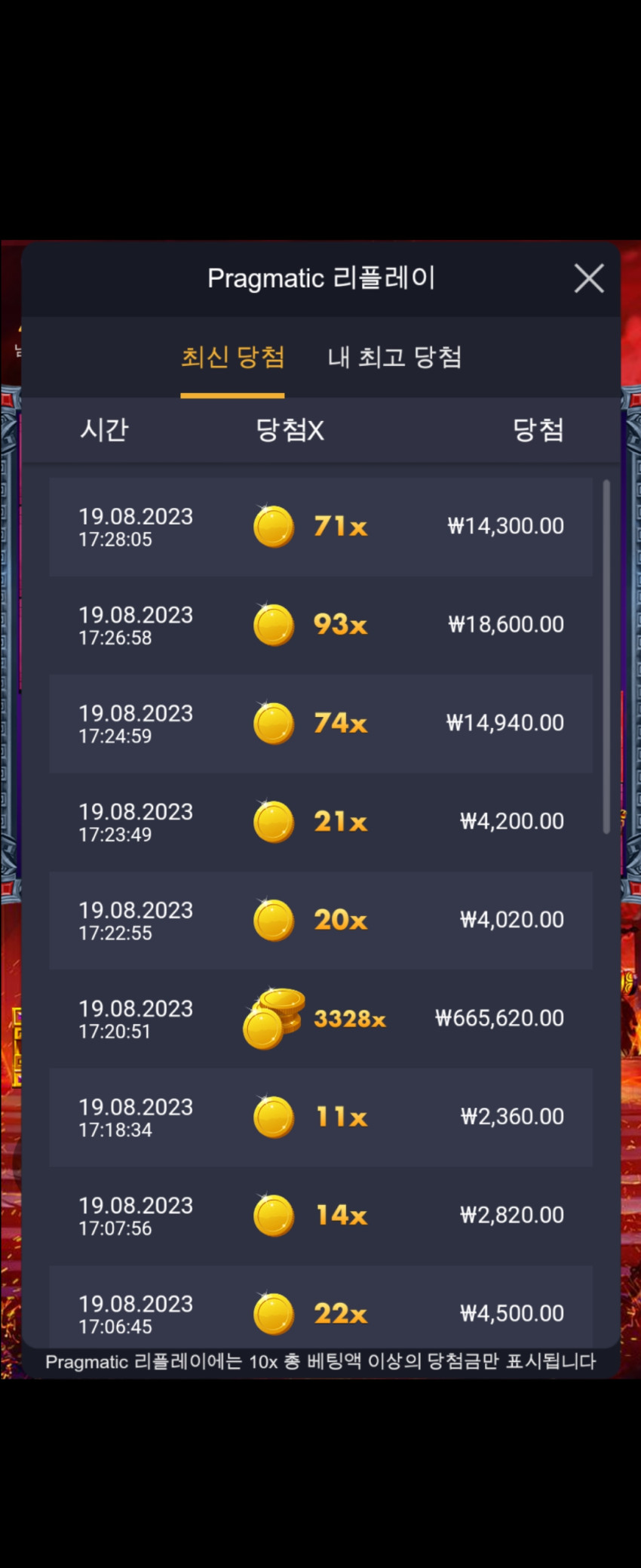Switch to the 내 최고 당첨 tab

[394, 357]
